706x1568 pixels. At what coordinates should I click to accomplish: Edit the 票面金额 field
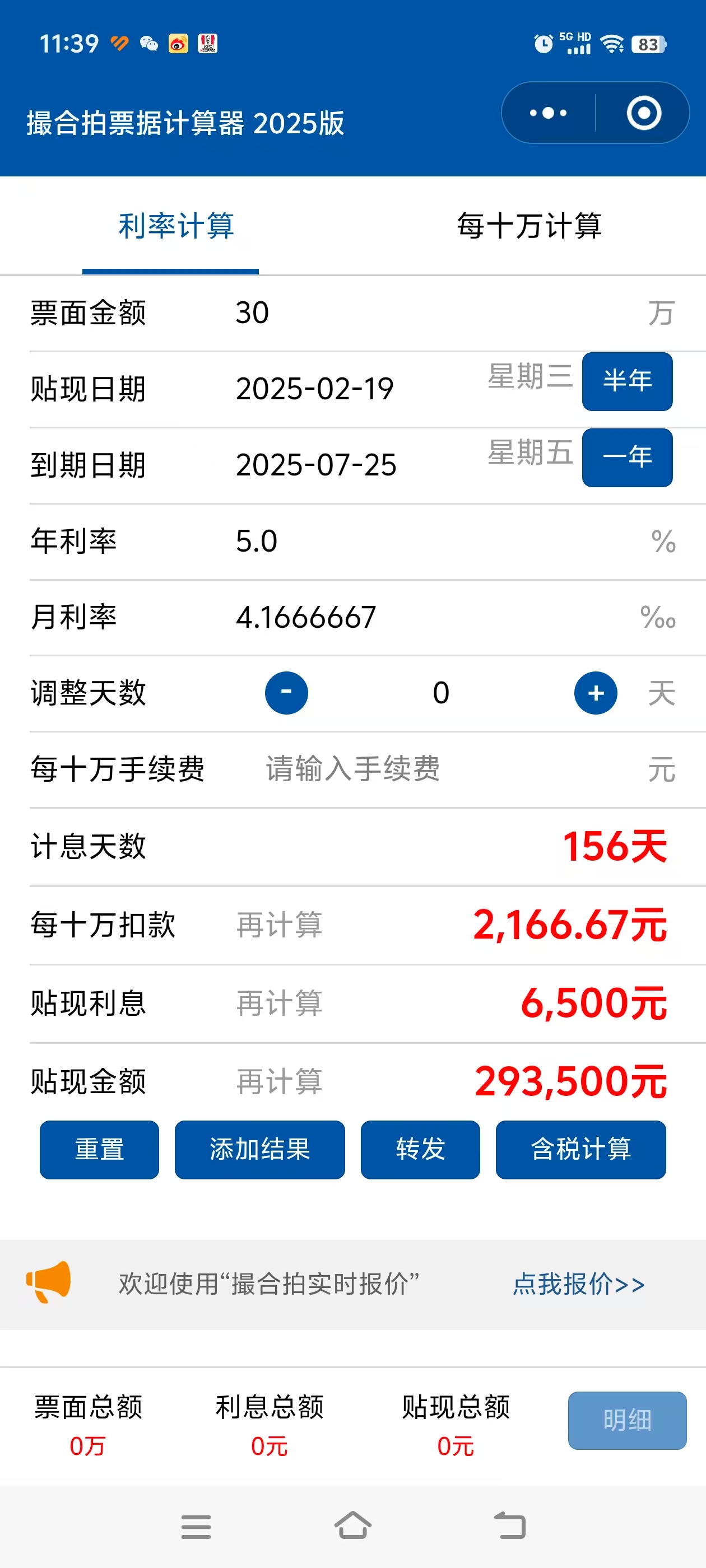click(x=426, y=313)
